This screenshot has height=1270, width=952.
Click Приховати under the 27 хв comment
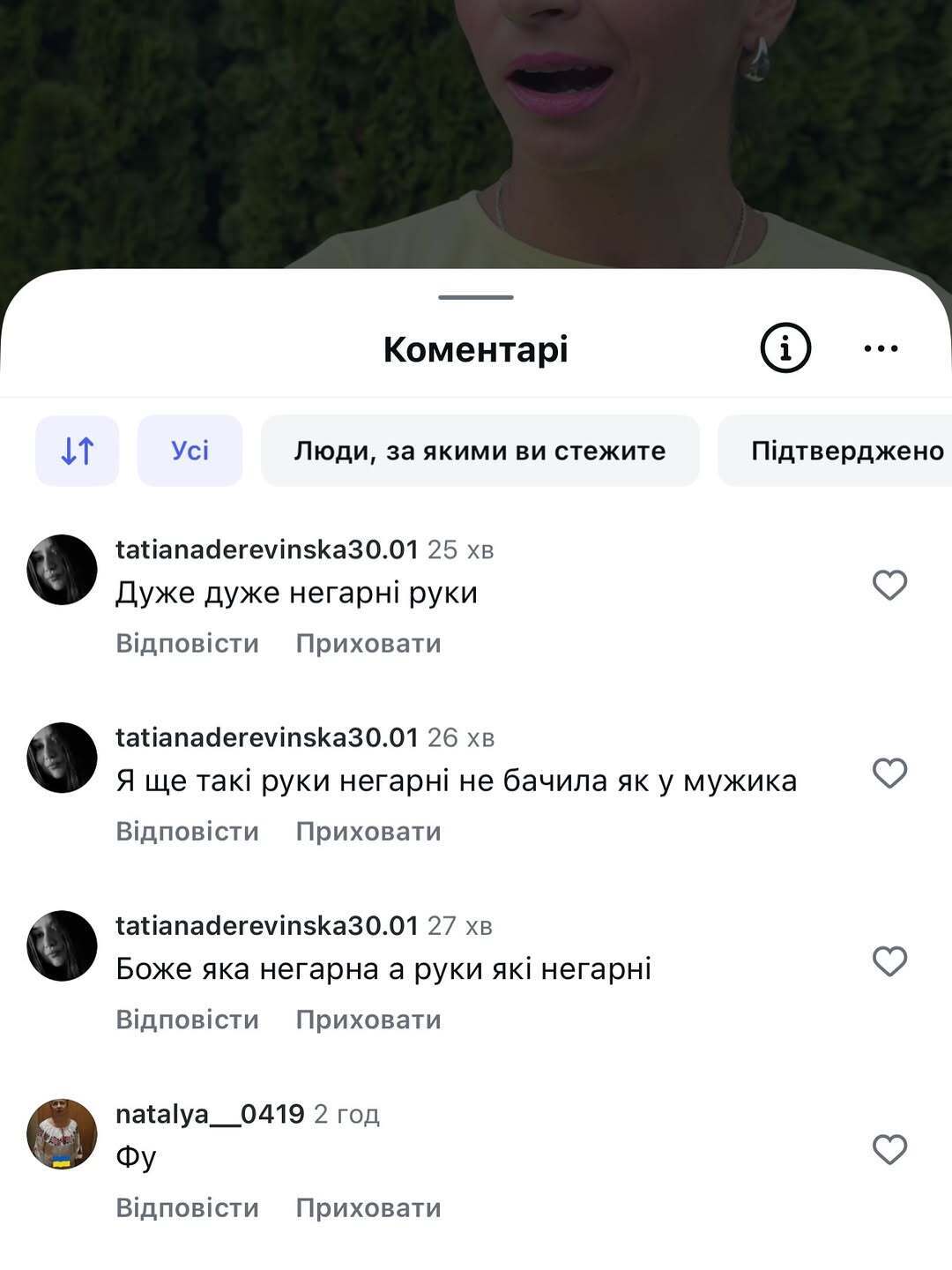(368, 1019)
